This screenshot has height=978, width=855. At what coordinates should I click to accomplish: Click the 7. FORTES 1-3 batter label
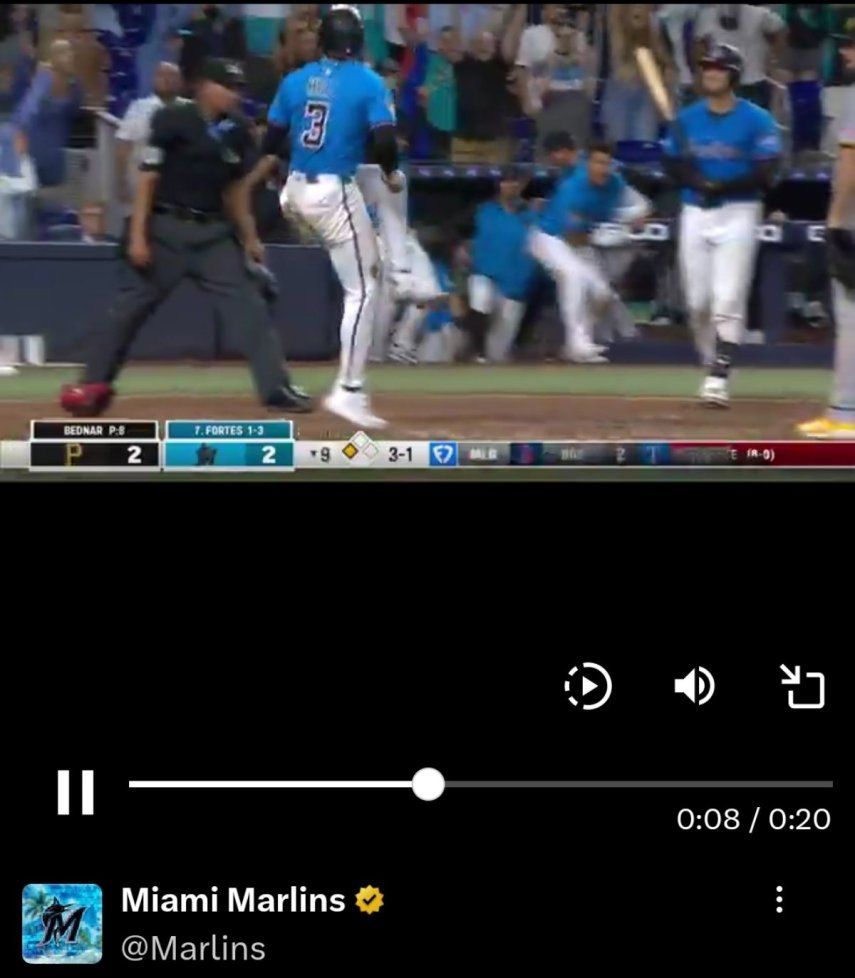pyautogui.click(x=229, y=428)
